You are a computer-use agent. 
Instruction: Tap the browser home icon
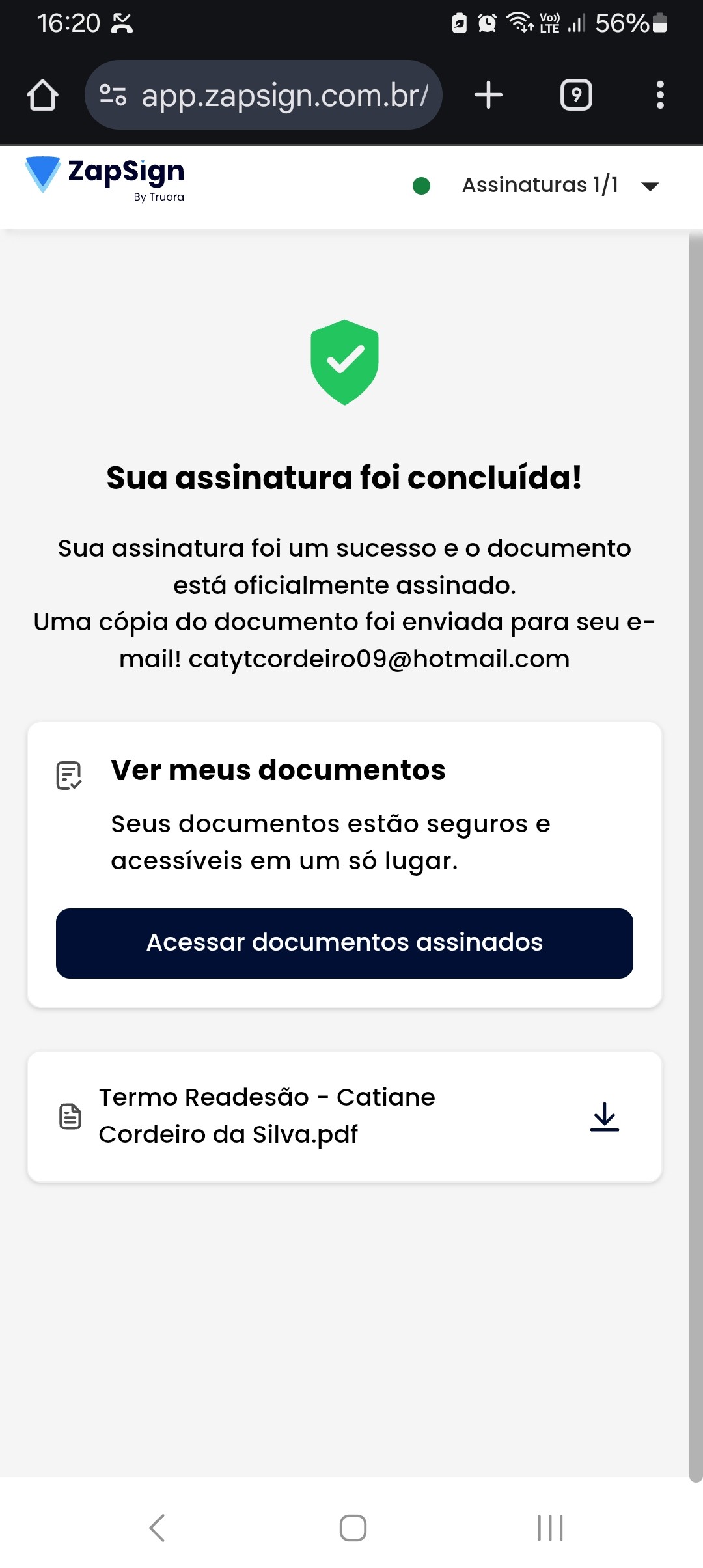click(43, 95)
